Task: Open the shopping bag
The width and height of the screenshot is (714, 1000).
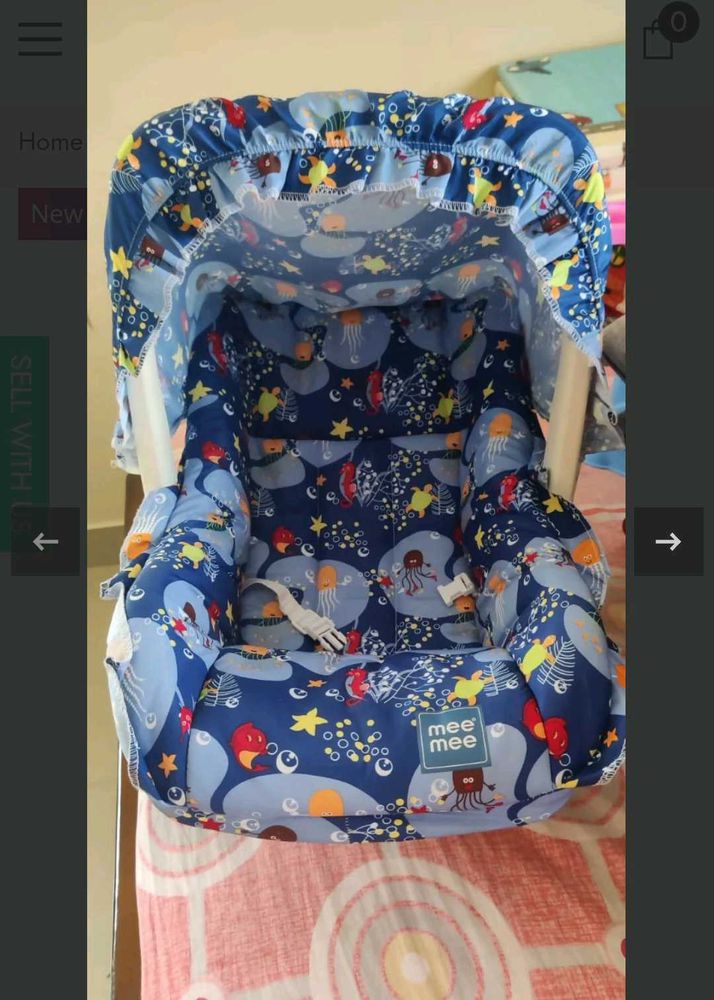Action: coord(659,40)
